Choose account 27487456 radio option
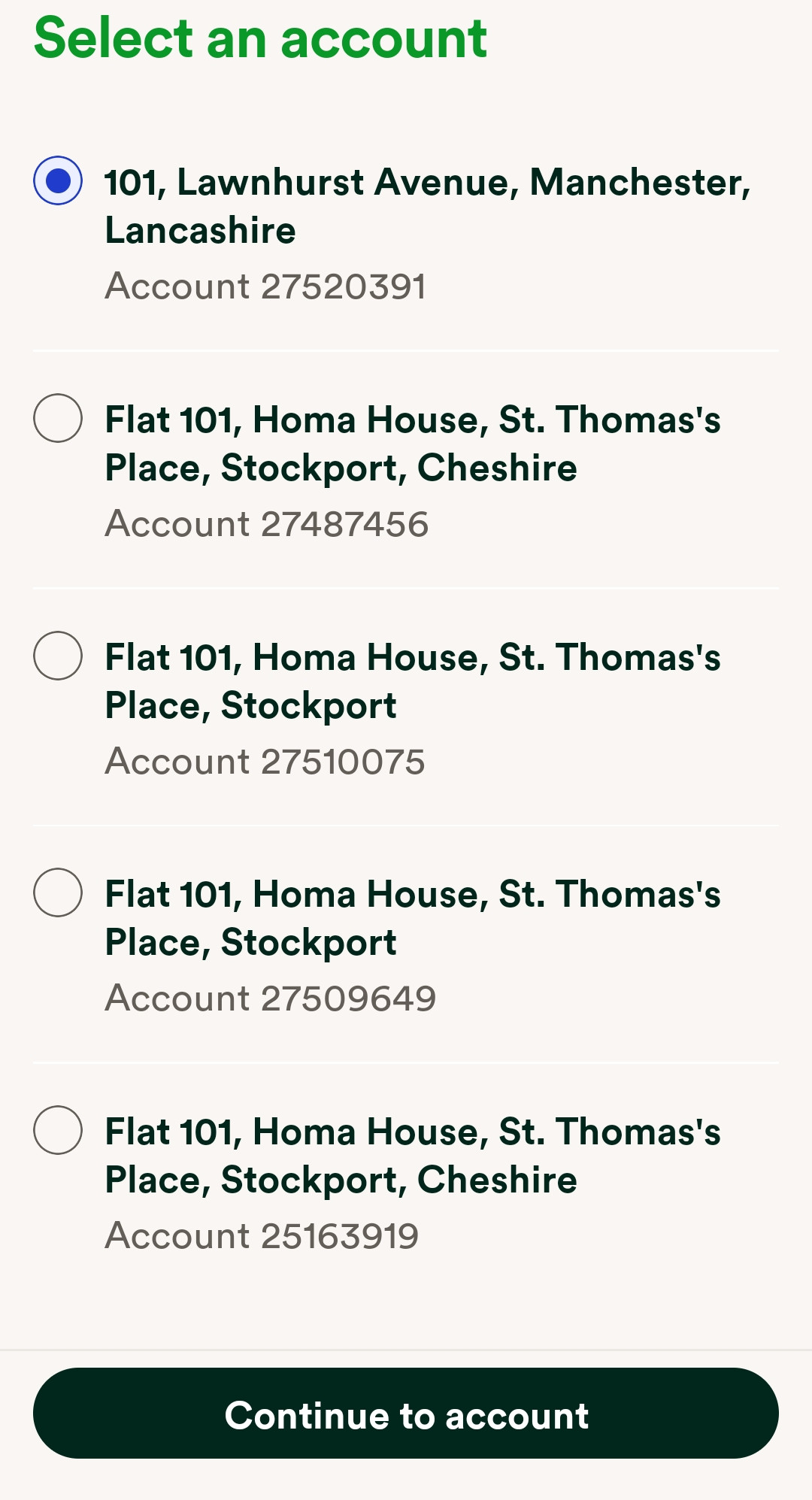 coord(58,418)
